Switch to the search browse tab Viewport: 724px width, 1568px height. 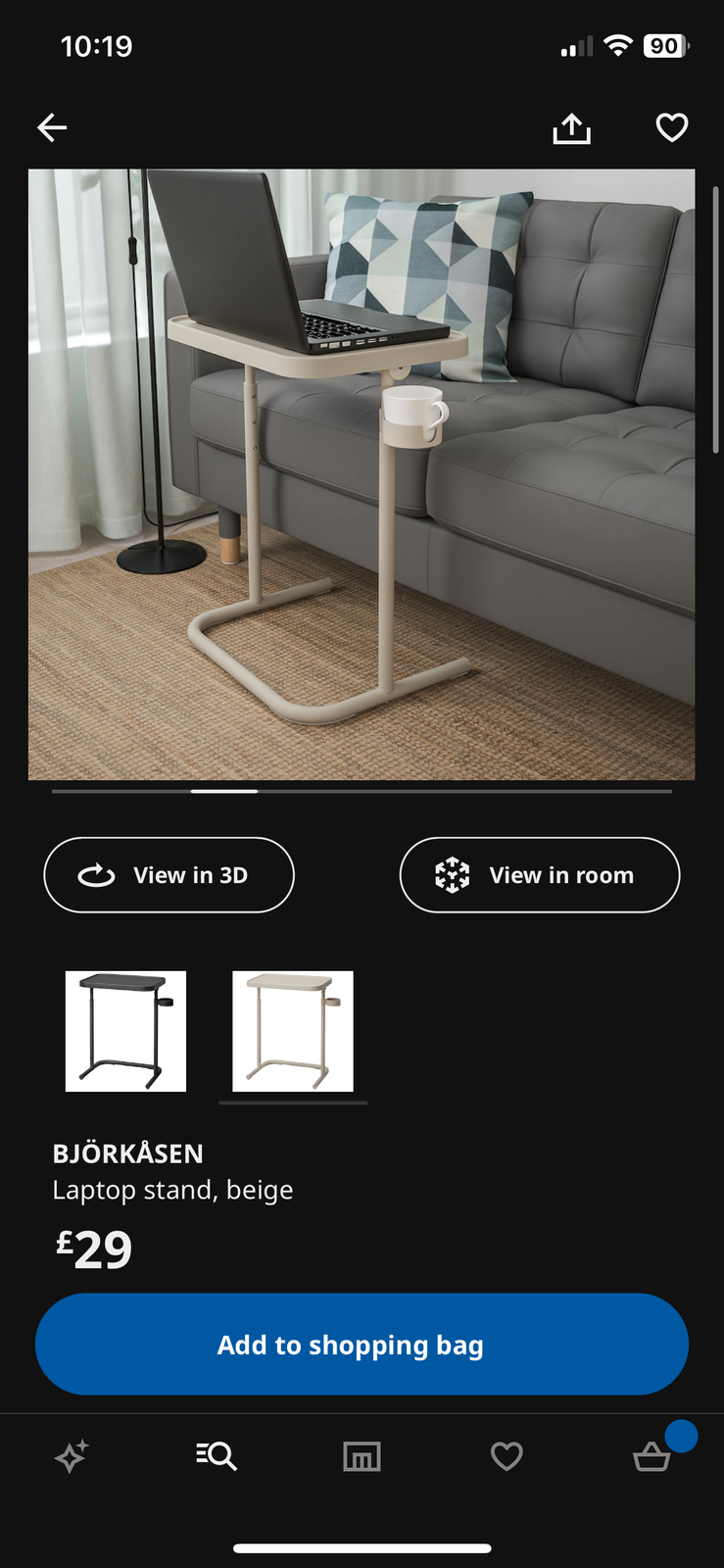217,1456
